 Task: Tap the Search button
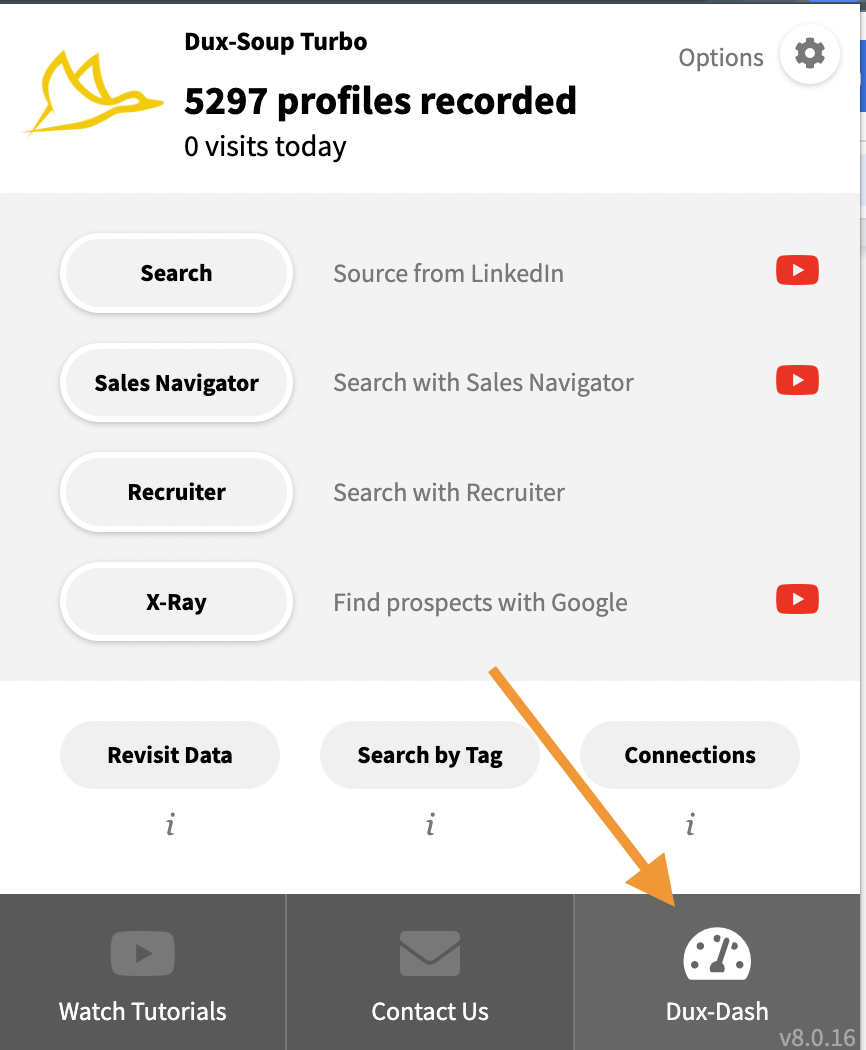(x=176, y=273)
